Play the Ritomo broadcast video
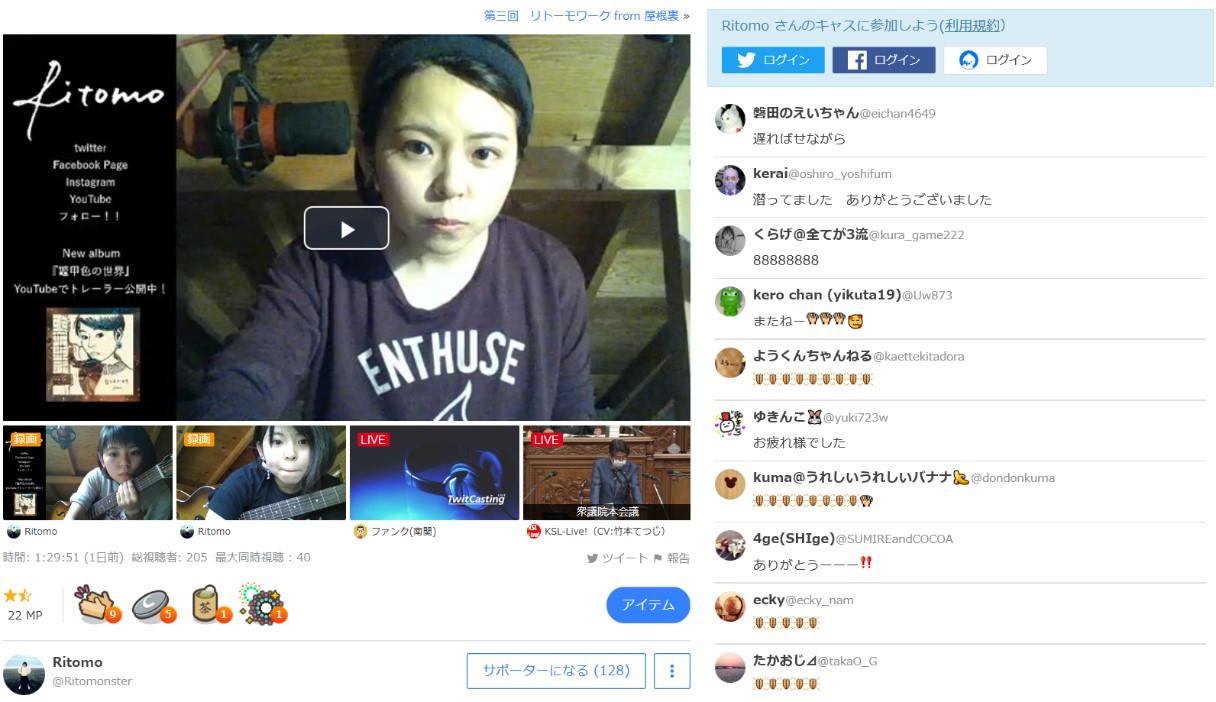 coord(346,228)
